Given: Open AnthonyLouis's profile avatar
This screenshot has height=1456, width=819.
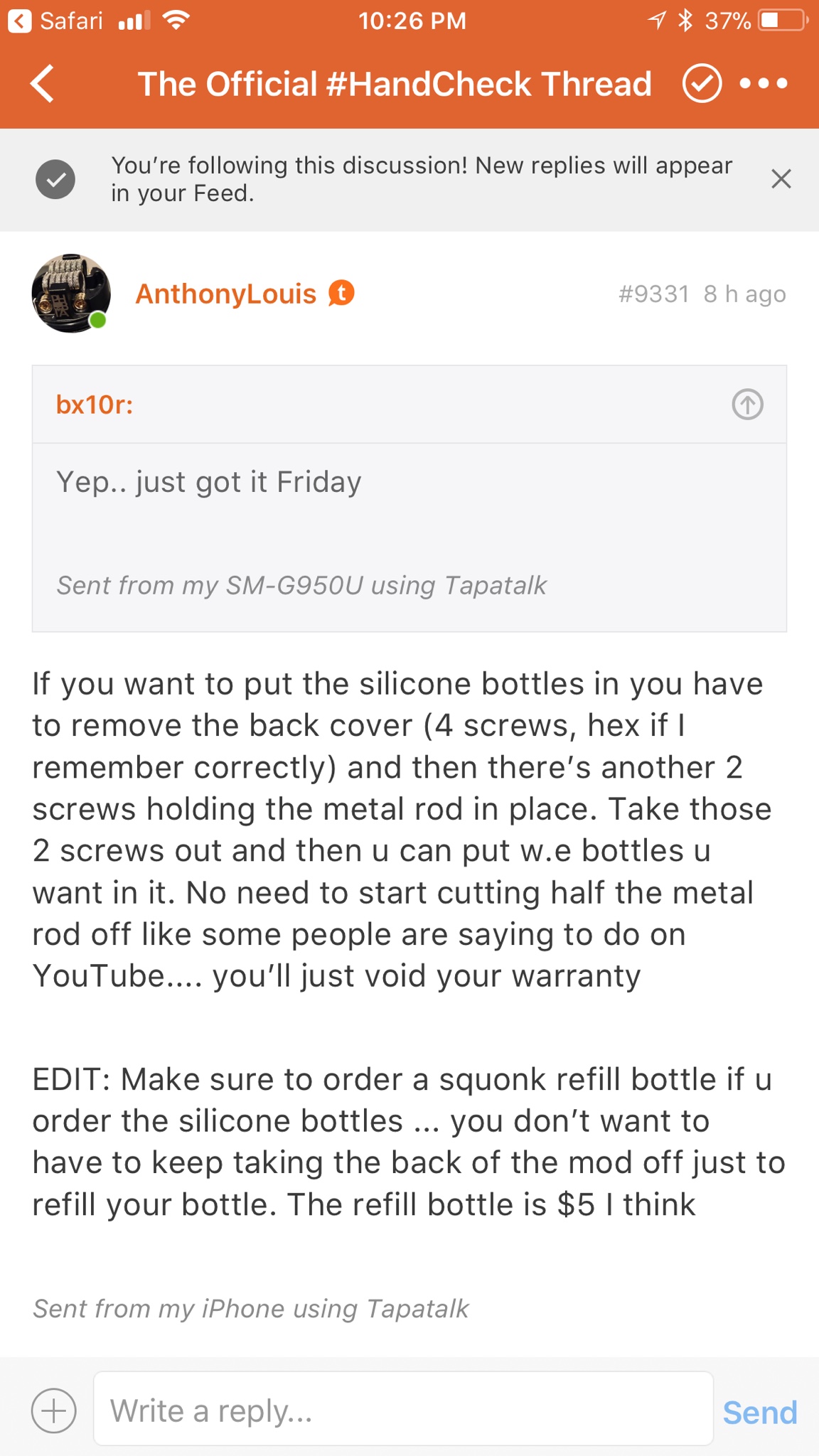Looking at the screenshot, I should pyautogui.click(x=71, y=293).
